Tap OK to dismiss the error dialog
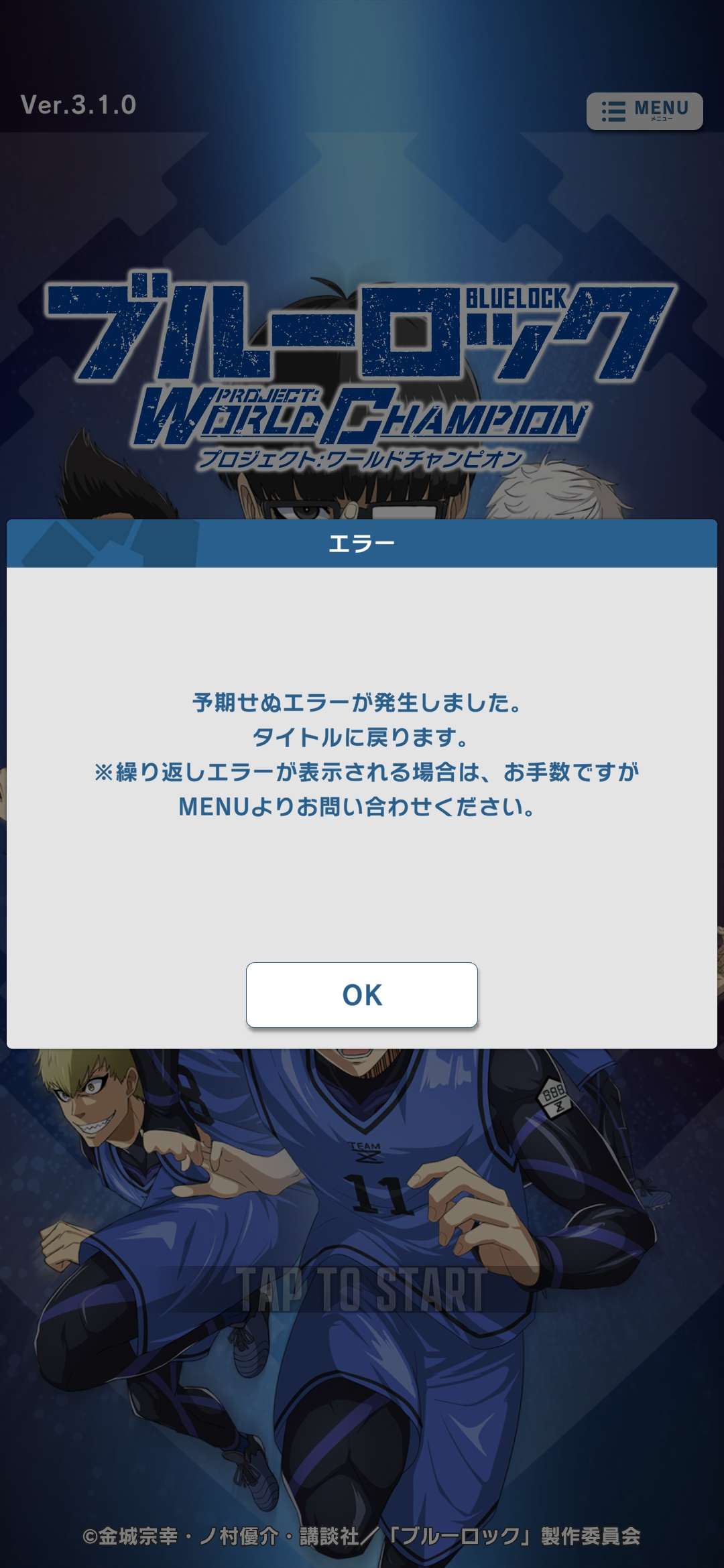Image resolution: width=724 pixels, height=1568 pixels. (x=362, y=995)
